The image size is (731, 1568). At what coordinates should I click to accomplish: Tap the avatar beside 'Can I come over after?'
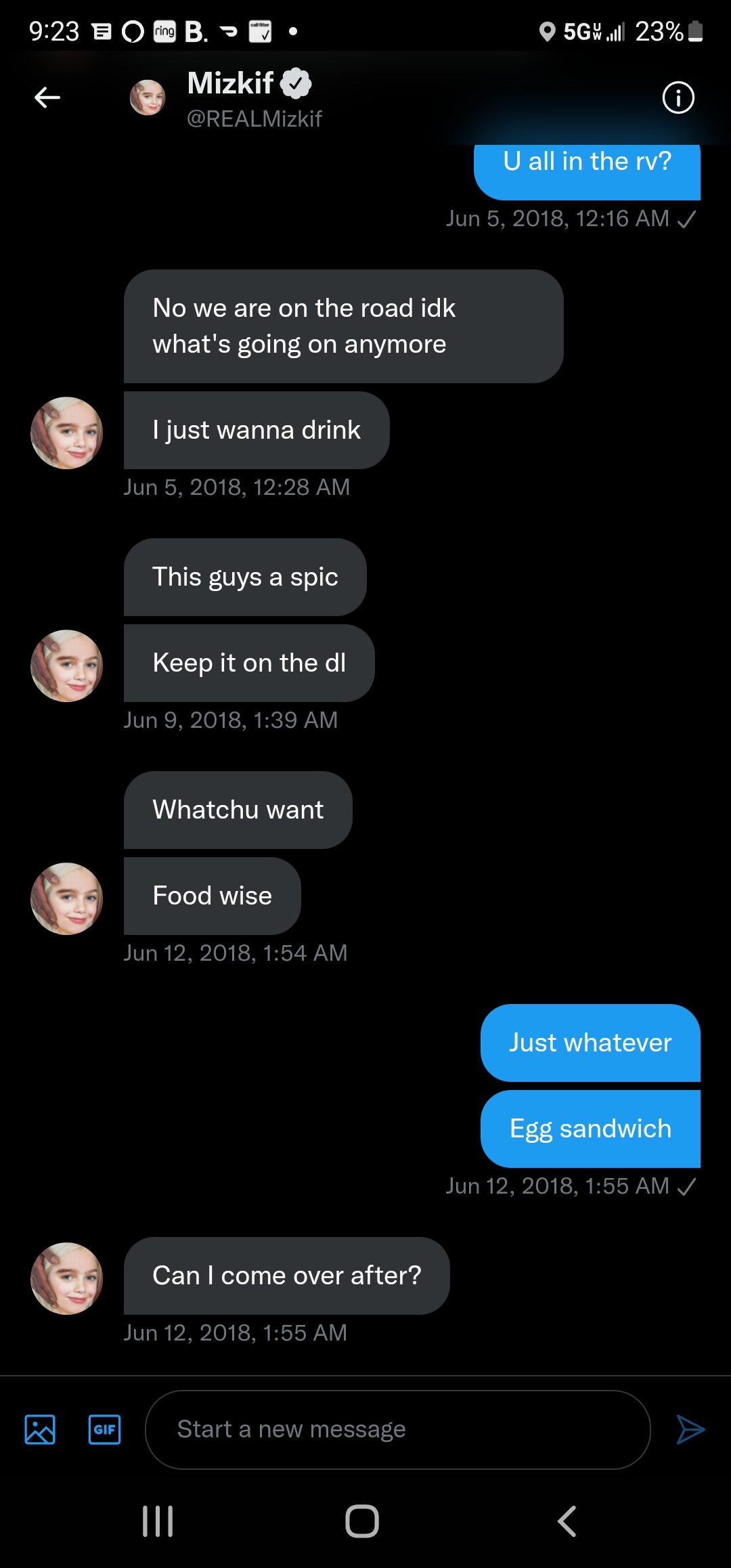pos(67,1278)
